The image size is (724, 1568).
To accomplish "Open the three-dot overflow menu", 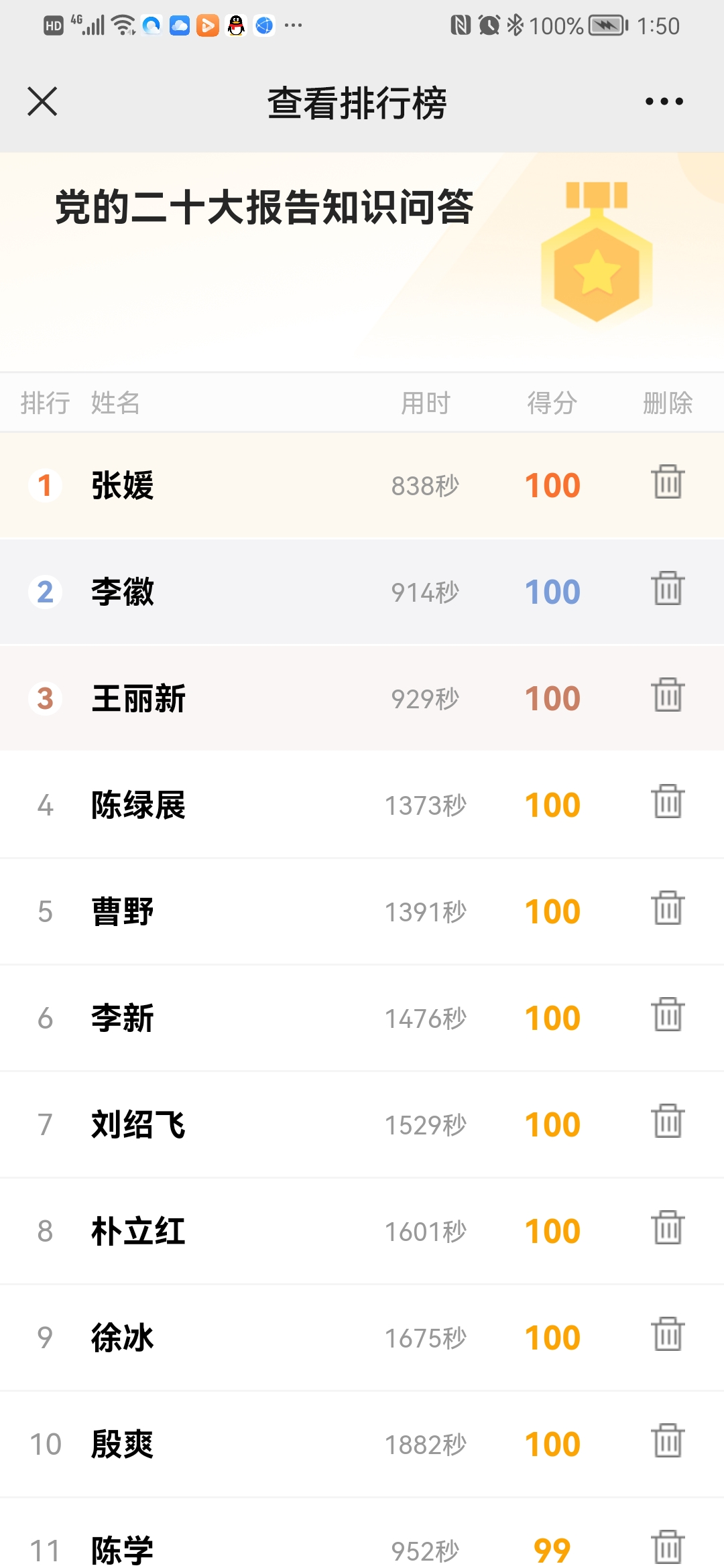I will click(664, 102).
